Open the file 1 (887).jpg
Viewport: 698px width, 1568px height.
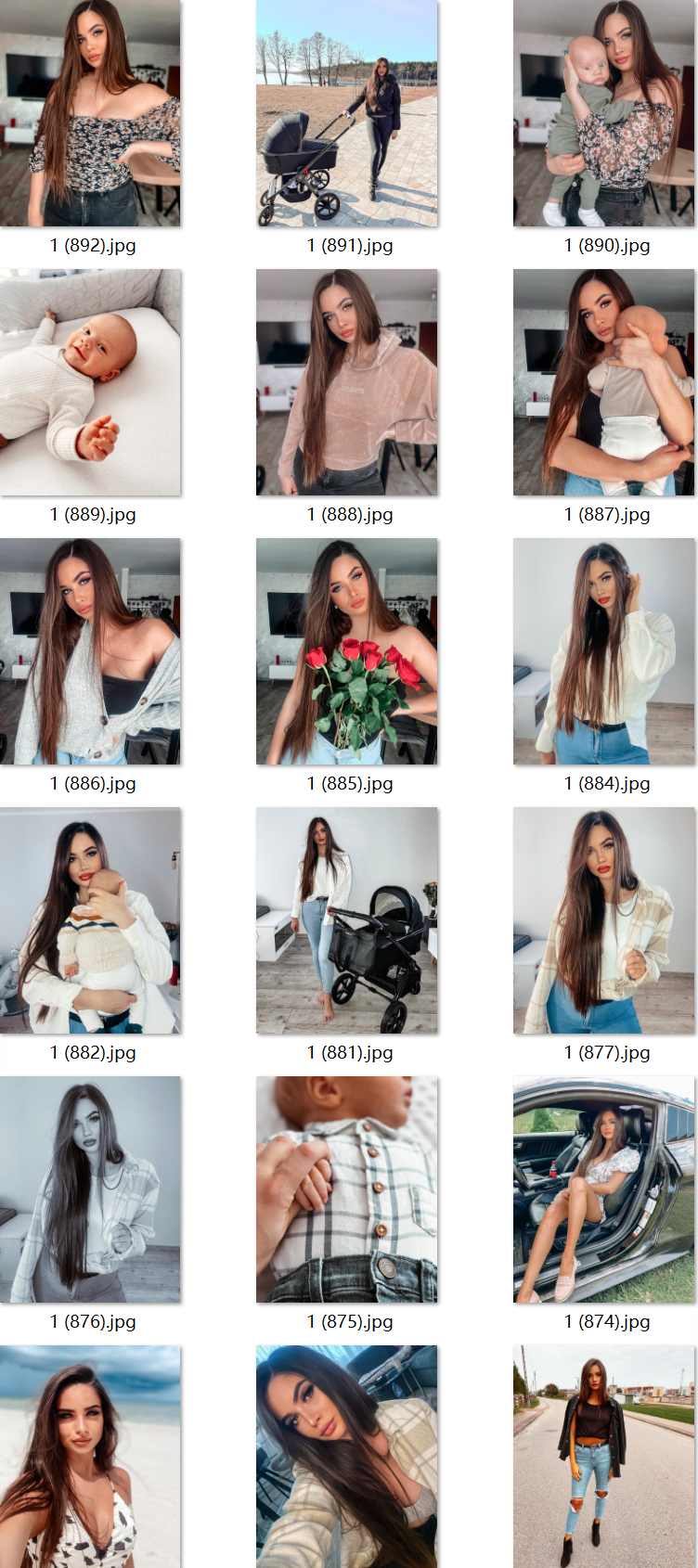[603, 382]
